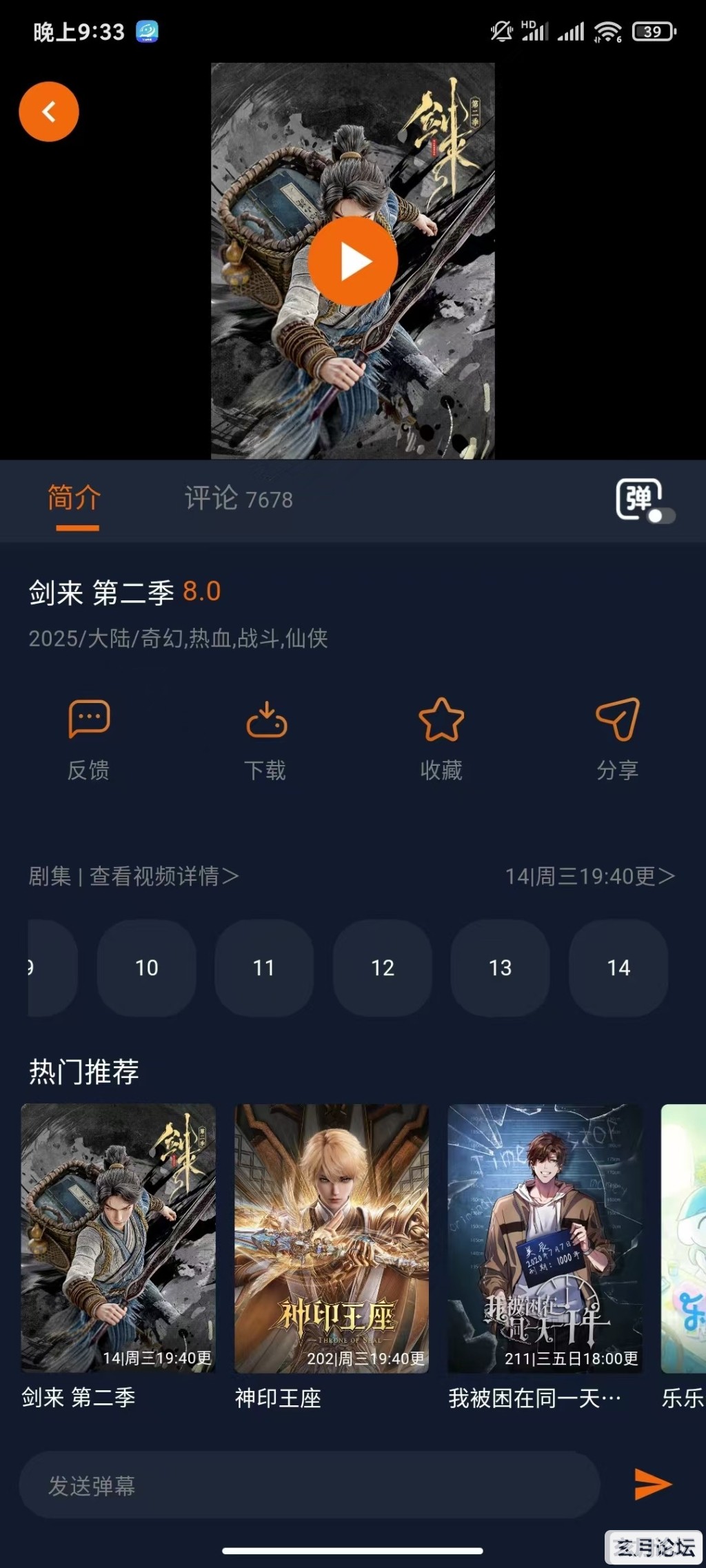
Task: Switch to the 评论 tab
Action: [x=238, y=498]
